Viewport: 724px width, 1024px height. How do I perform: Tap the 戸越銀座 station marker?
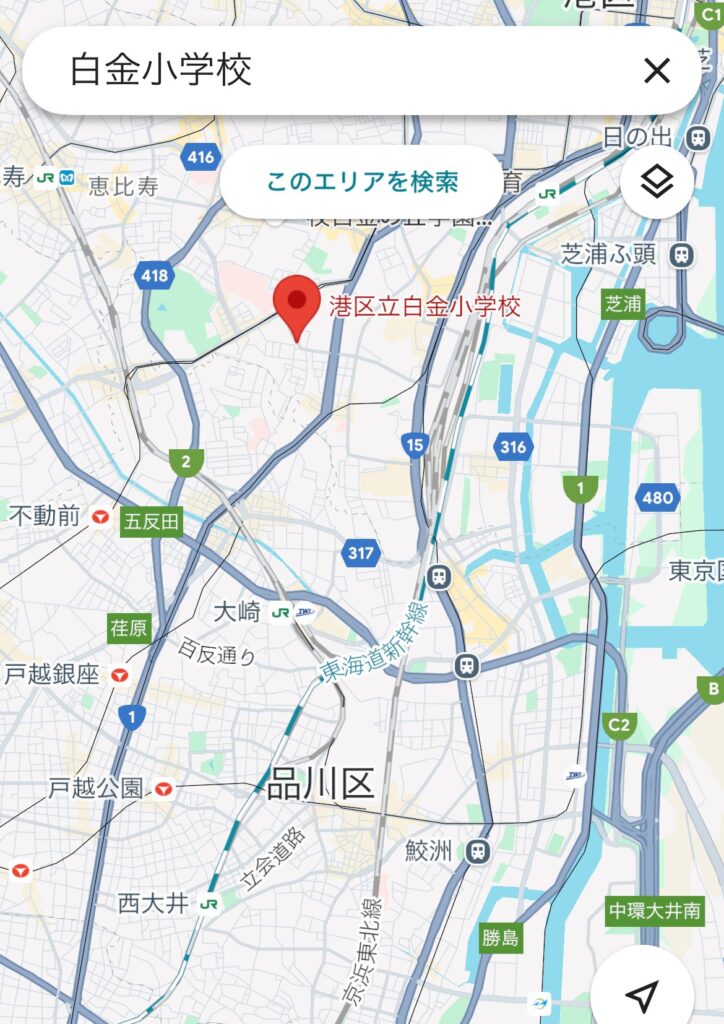[x=120, y=675]
